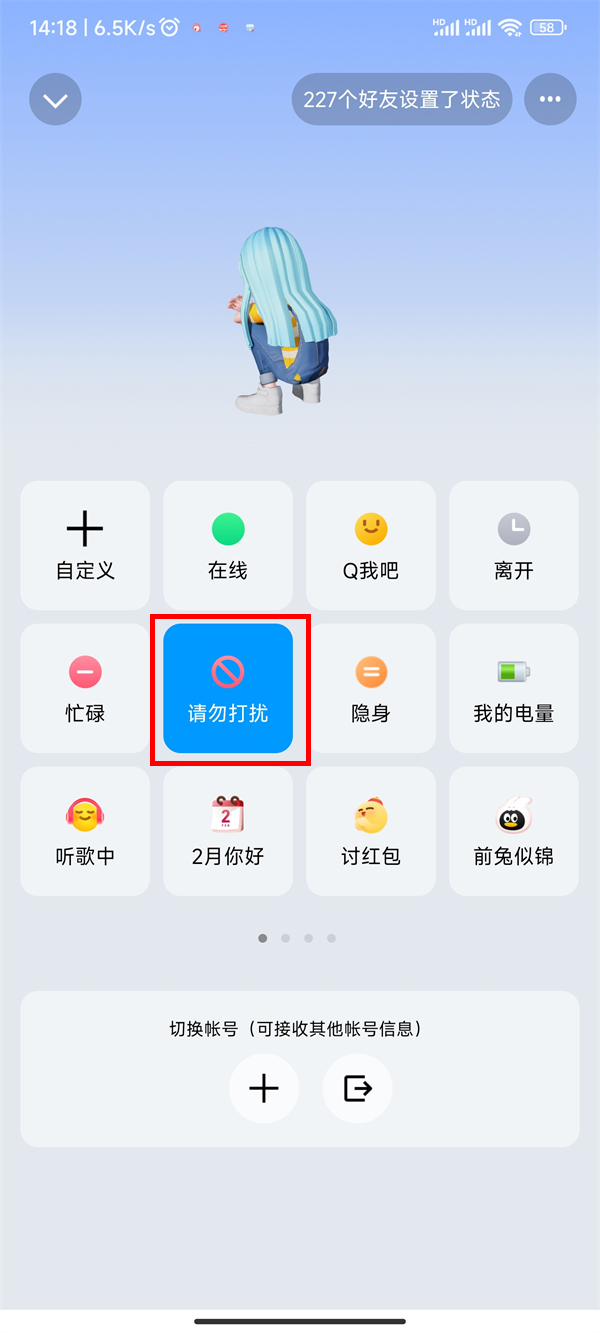Open the three-dot overflow menu

550,100
